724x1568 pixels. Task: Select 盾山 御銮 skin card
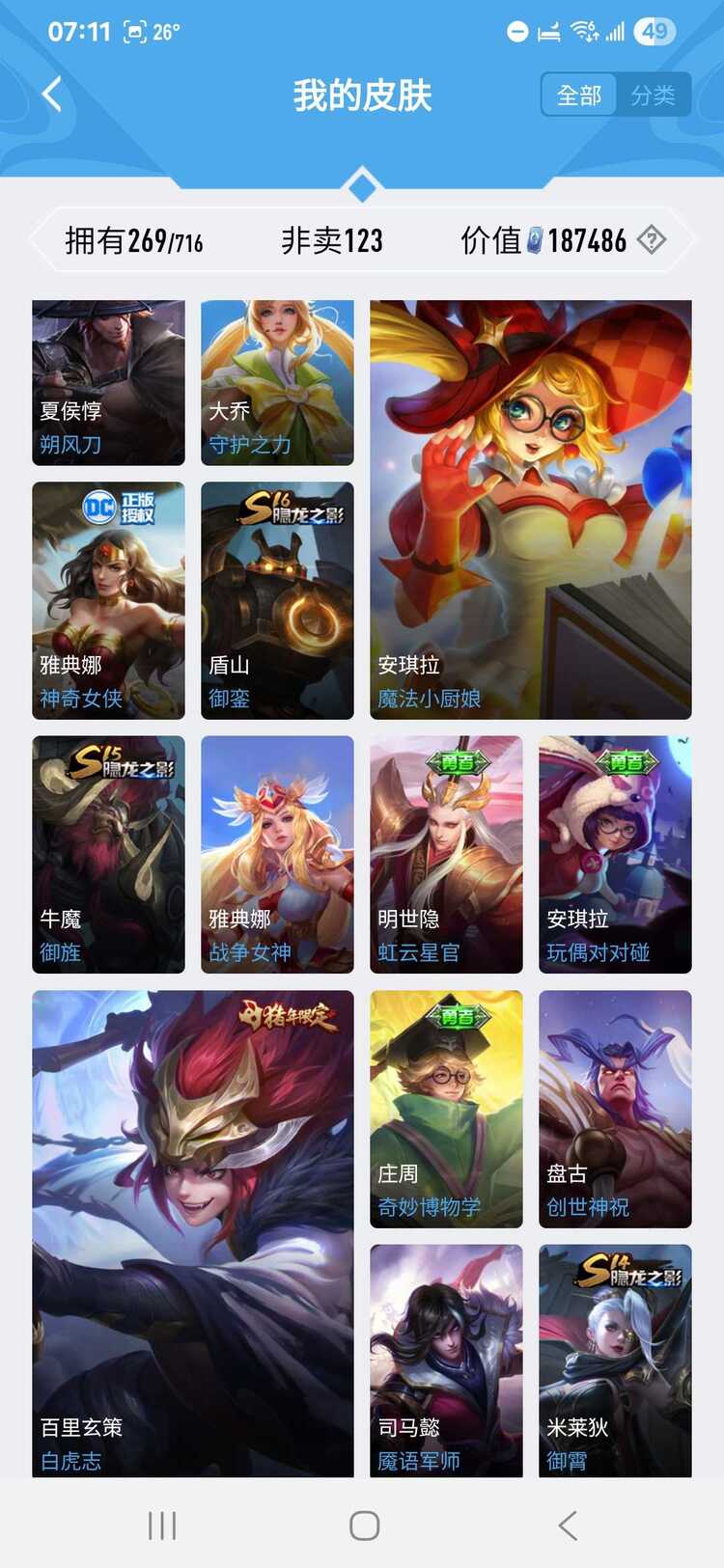tap(277, 600)
